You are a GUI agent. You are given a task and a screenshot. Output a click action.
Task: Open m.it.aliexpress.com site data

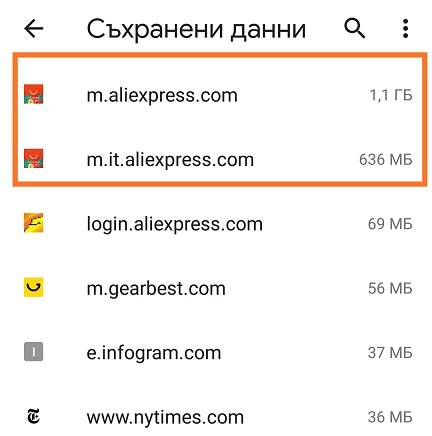point(218,159)
